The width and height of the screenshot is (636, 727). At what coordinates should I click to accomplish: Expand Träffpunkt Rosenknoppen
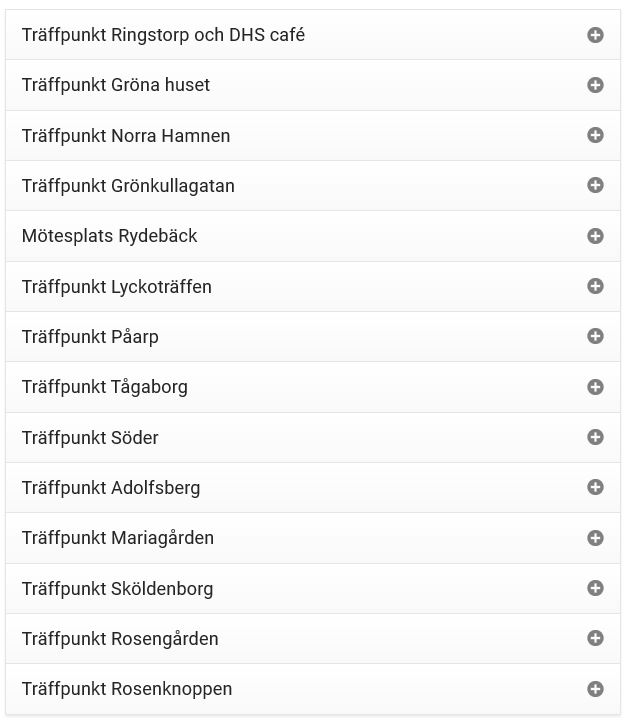[x=595, y=689]
